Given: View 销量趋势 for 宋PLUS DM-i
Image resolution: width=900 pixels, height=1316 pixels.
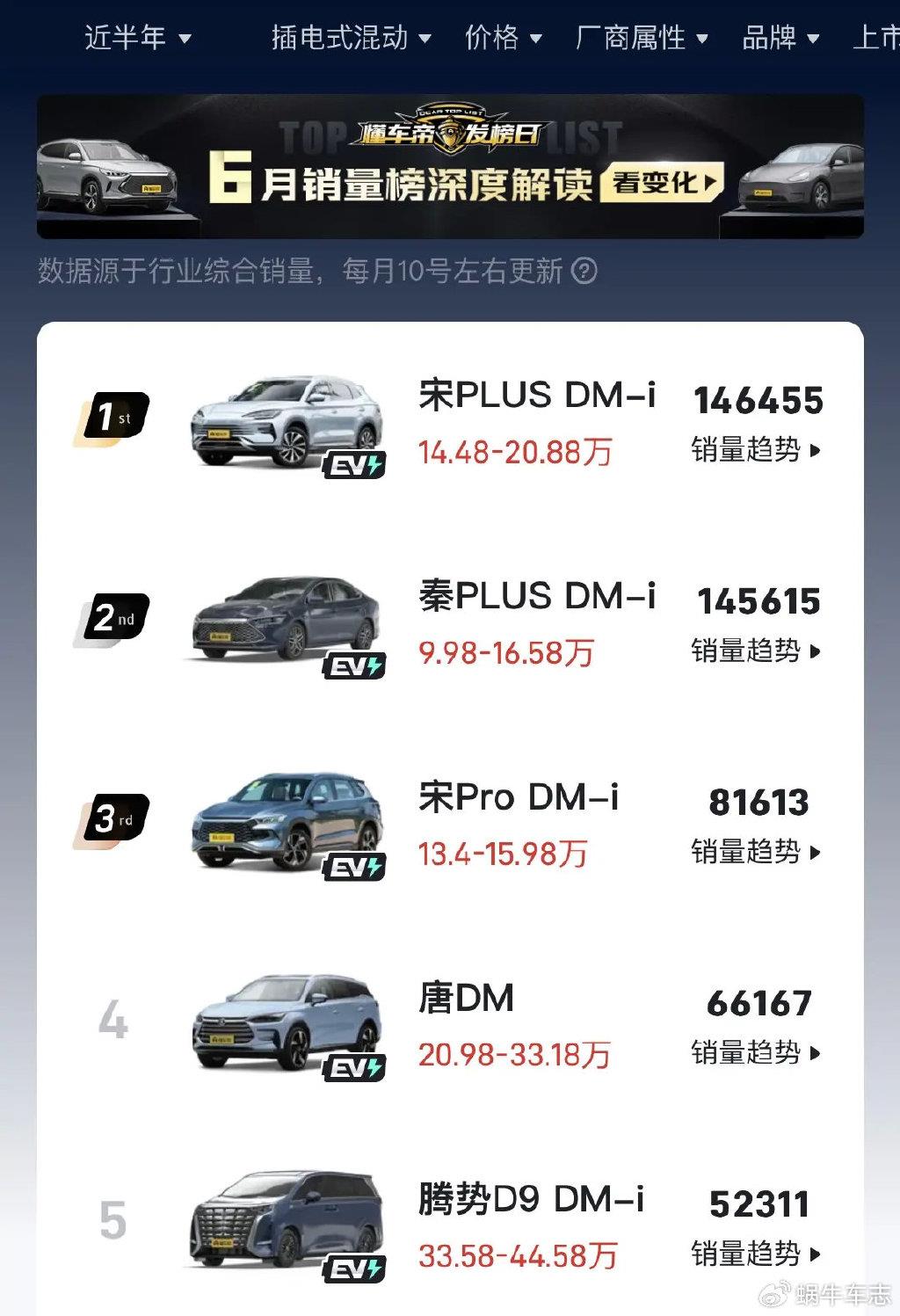Looking at the screenshot, I should click(x=756, y=450).
